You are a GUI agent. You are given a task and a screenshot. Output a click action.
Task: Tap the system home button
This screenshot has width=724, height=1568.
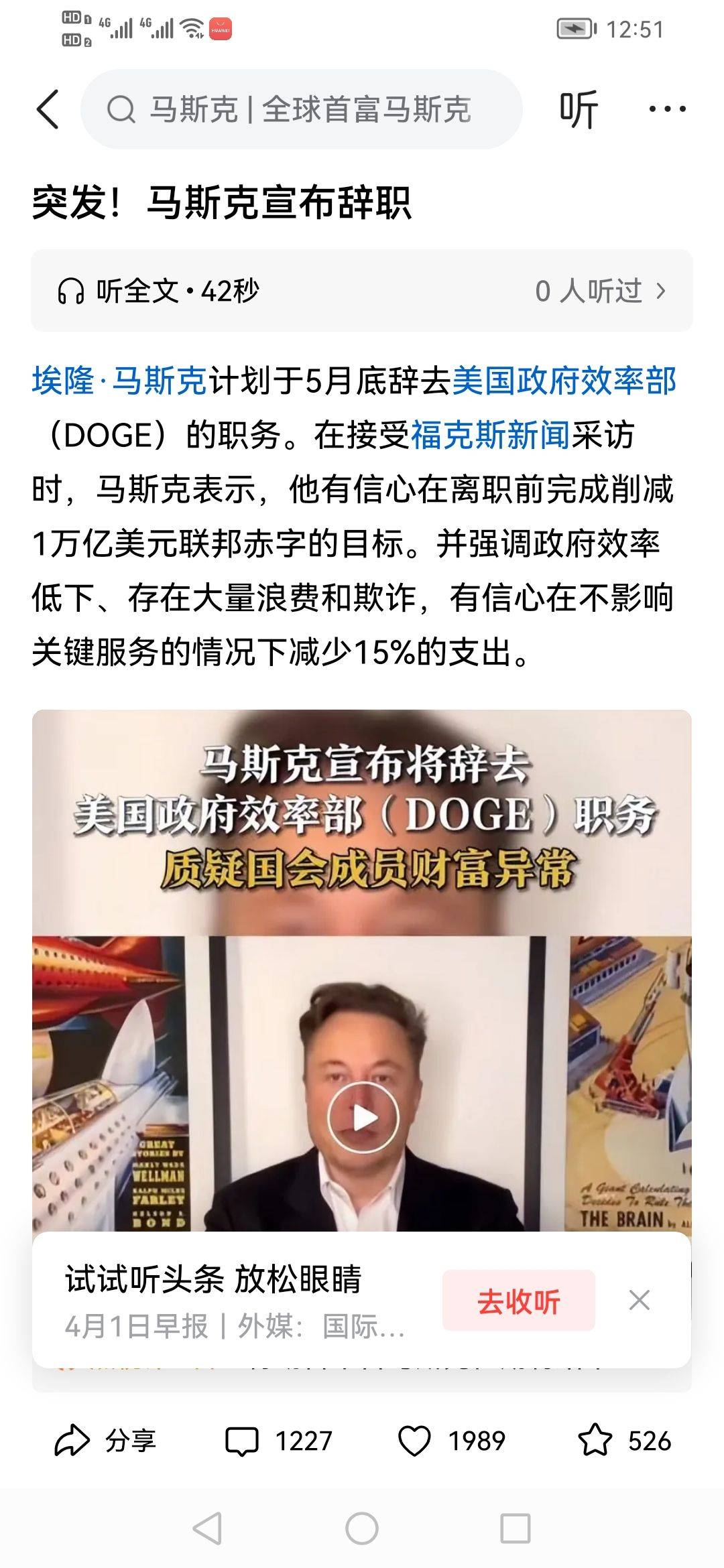[x=362, y=1529]
